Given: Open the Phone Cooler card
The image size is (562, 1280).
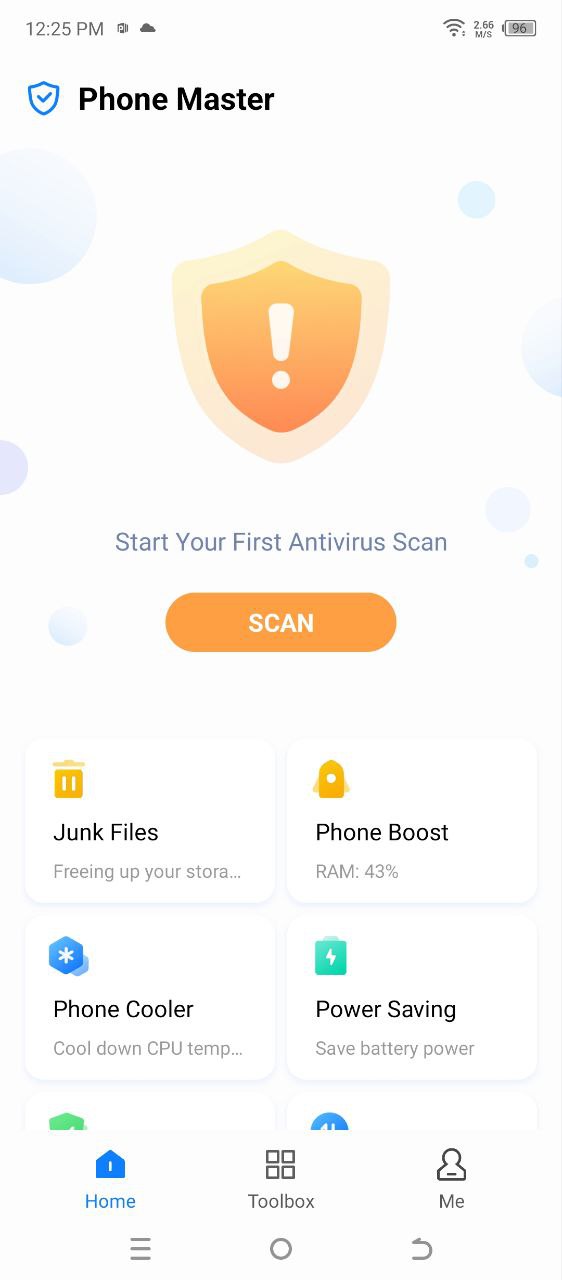Looking at the screenshot, I should (x=150, y=997).
